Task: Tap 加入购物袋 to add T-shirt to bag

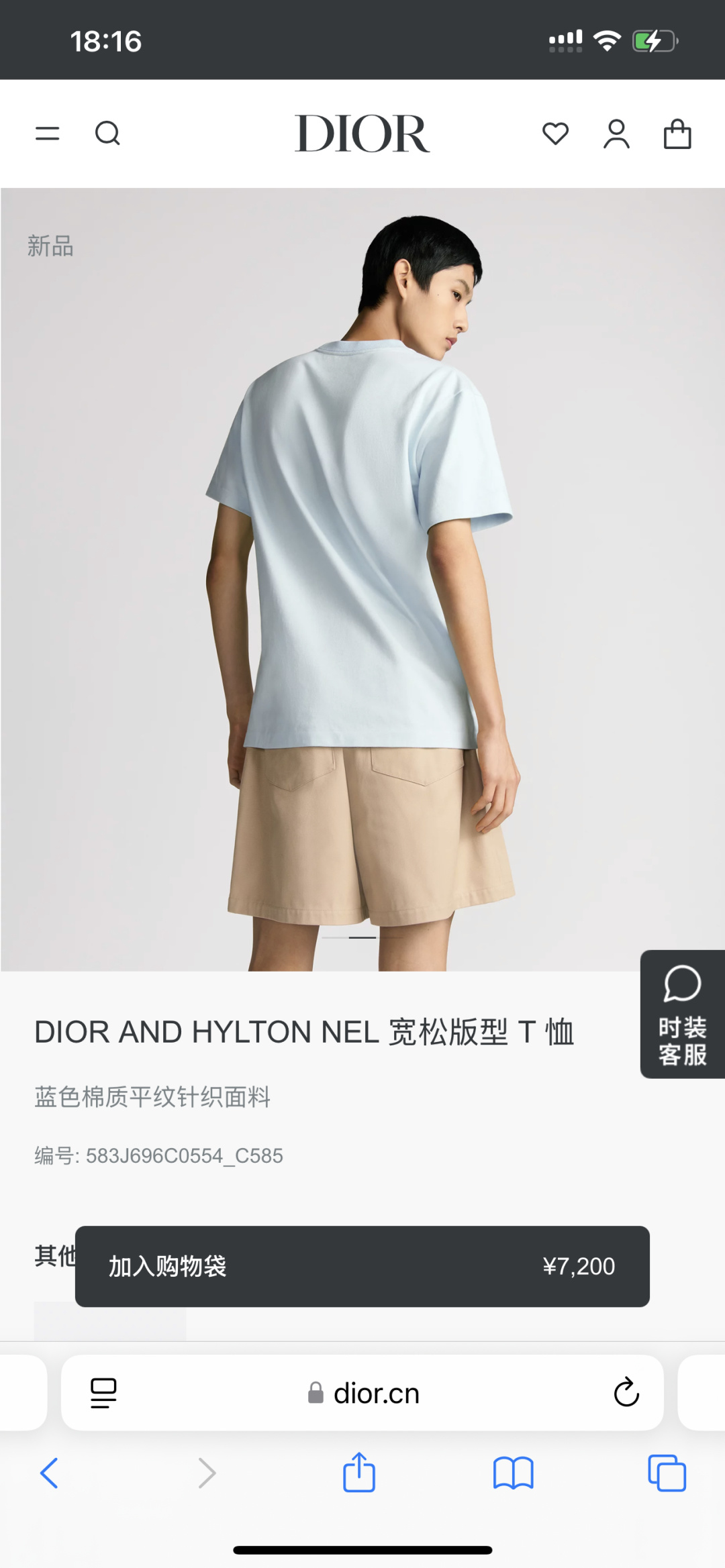Action: 362,1266
